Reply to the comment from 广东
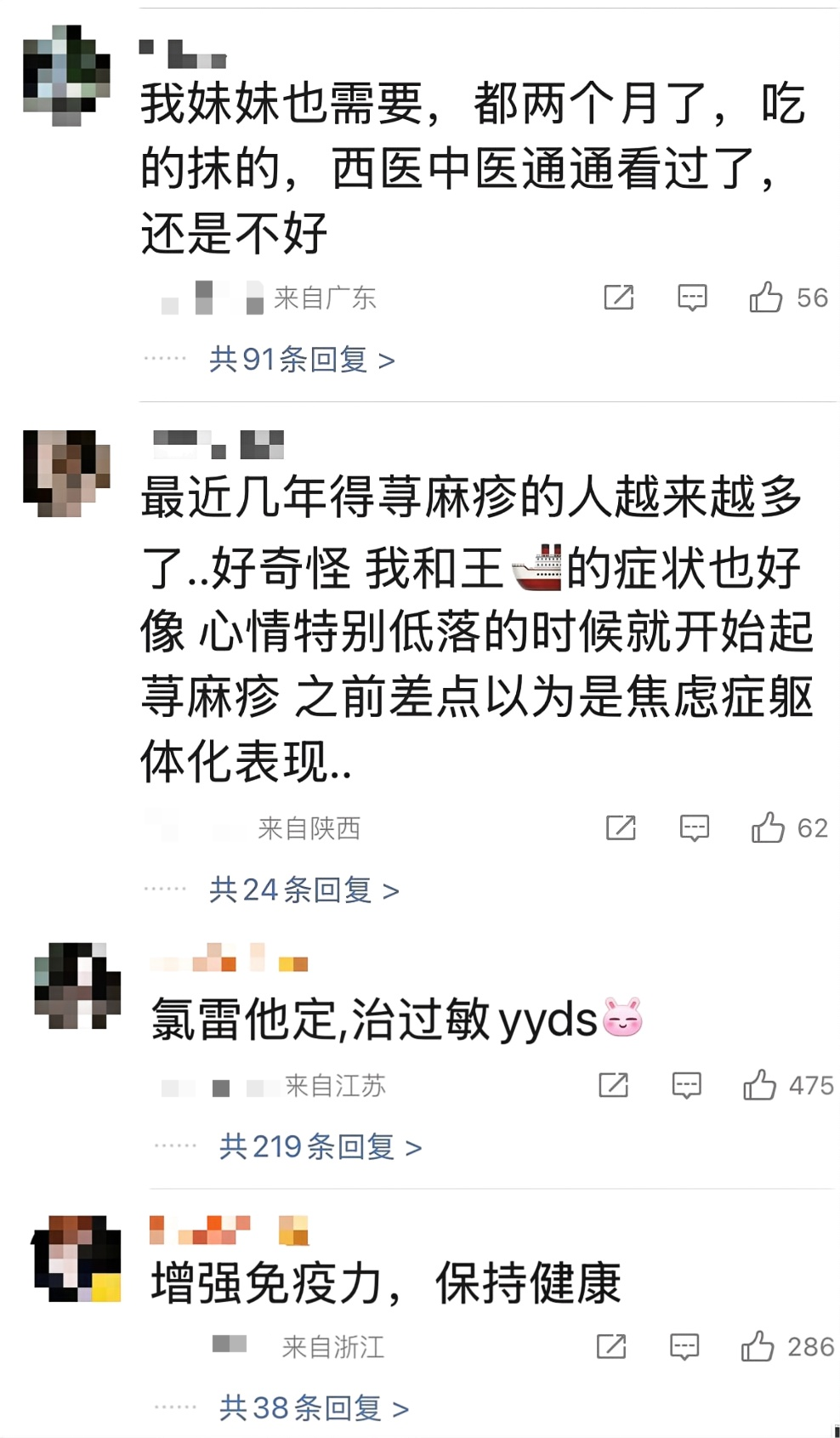840x1438 pixels. (x=692, y=298)
